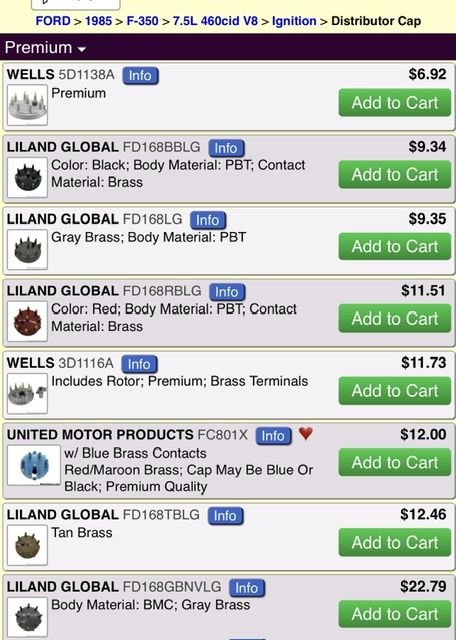This screenshot has height=640, width=456.
Task: Tap the heart next to FC801X
Action: [x=306, y=433]
